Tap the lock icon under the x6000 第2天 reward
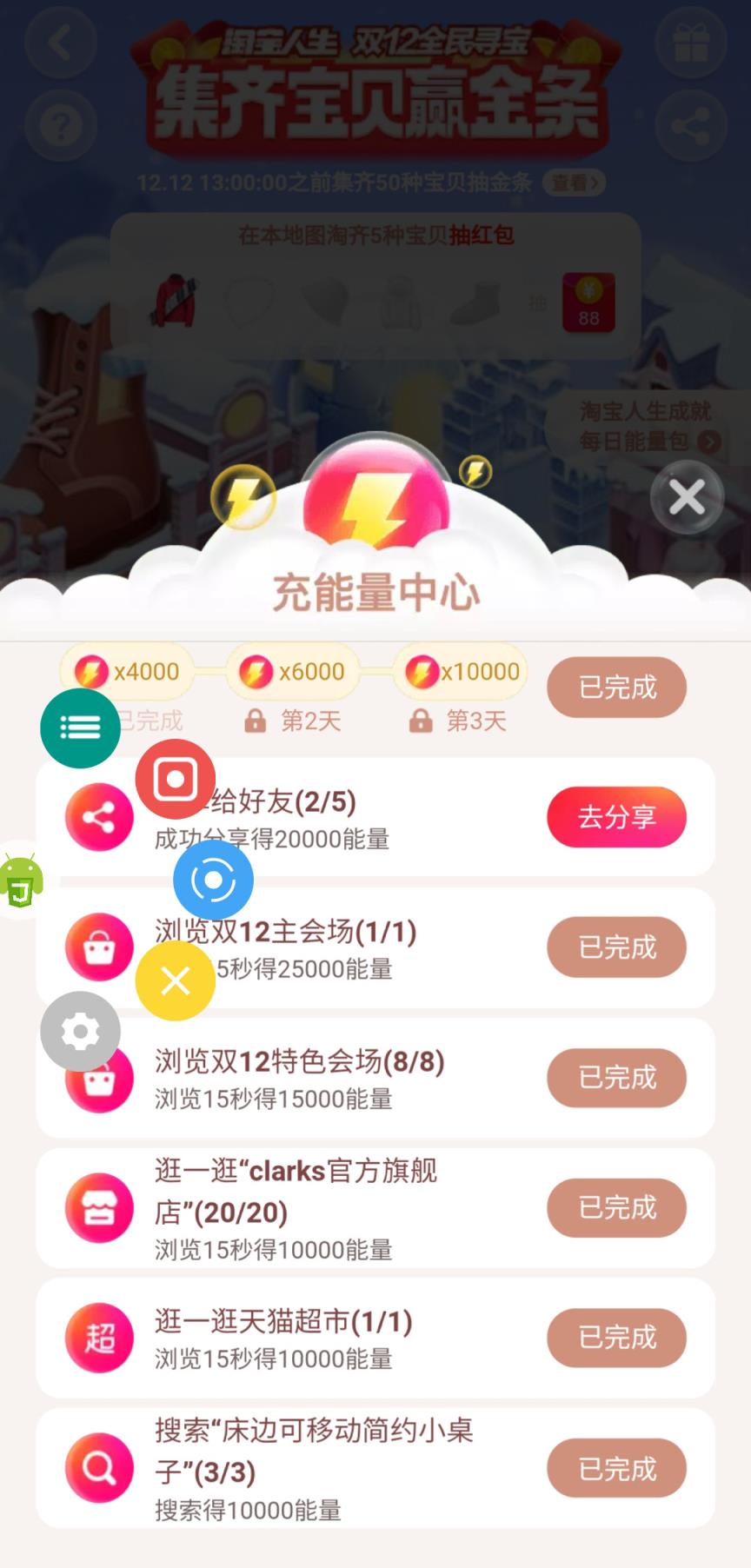Viewport: 751px width, 1568px height. (253, 721)
